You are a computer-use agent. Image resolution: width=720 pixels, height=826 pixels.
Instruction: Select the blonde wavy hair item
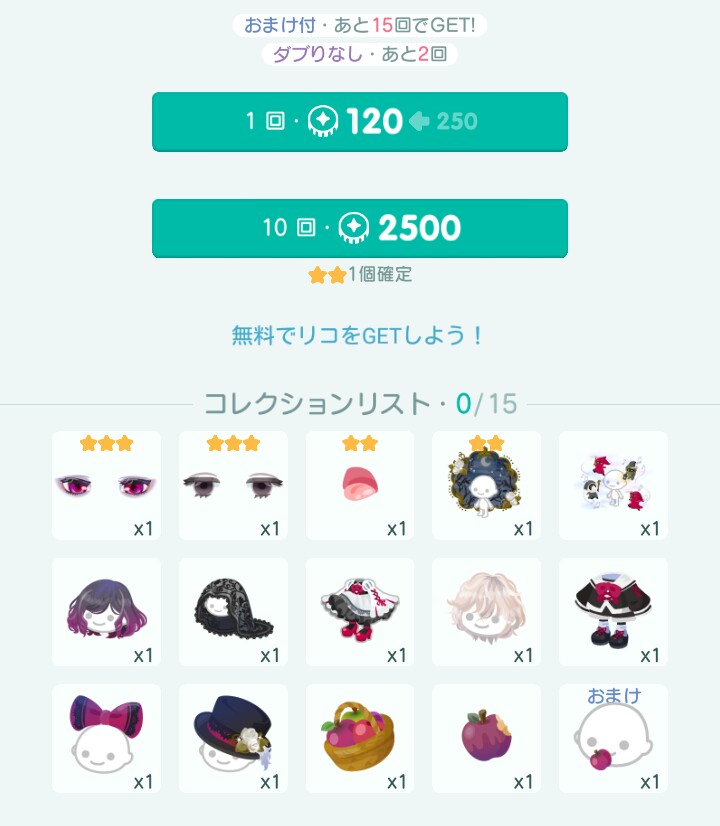[x=487, y=612]
